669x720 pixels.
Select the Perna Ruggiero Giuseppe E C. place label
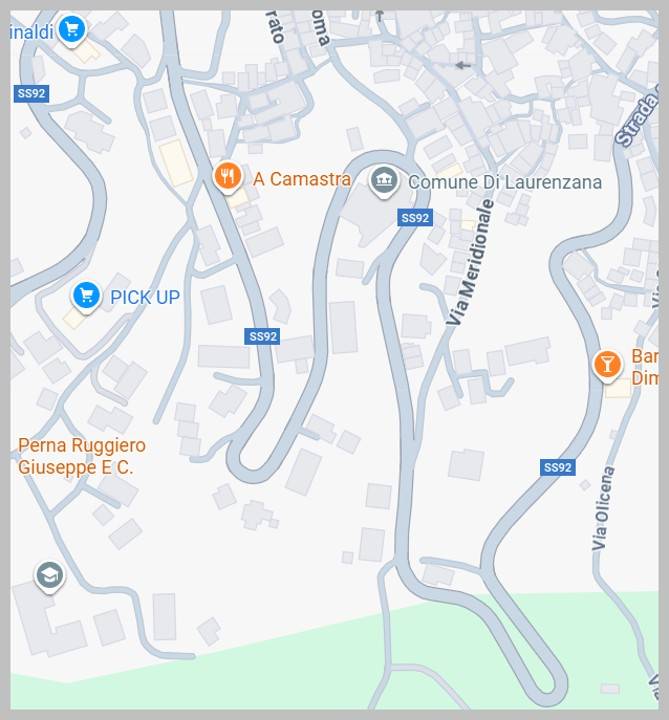coord(80,456)
